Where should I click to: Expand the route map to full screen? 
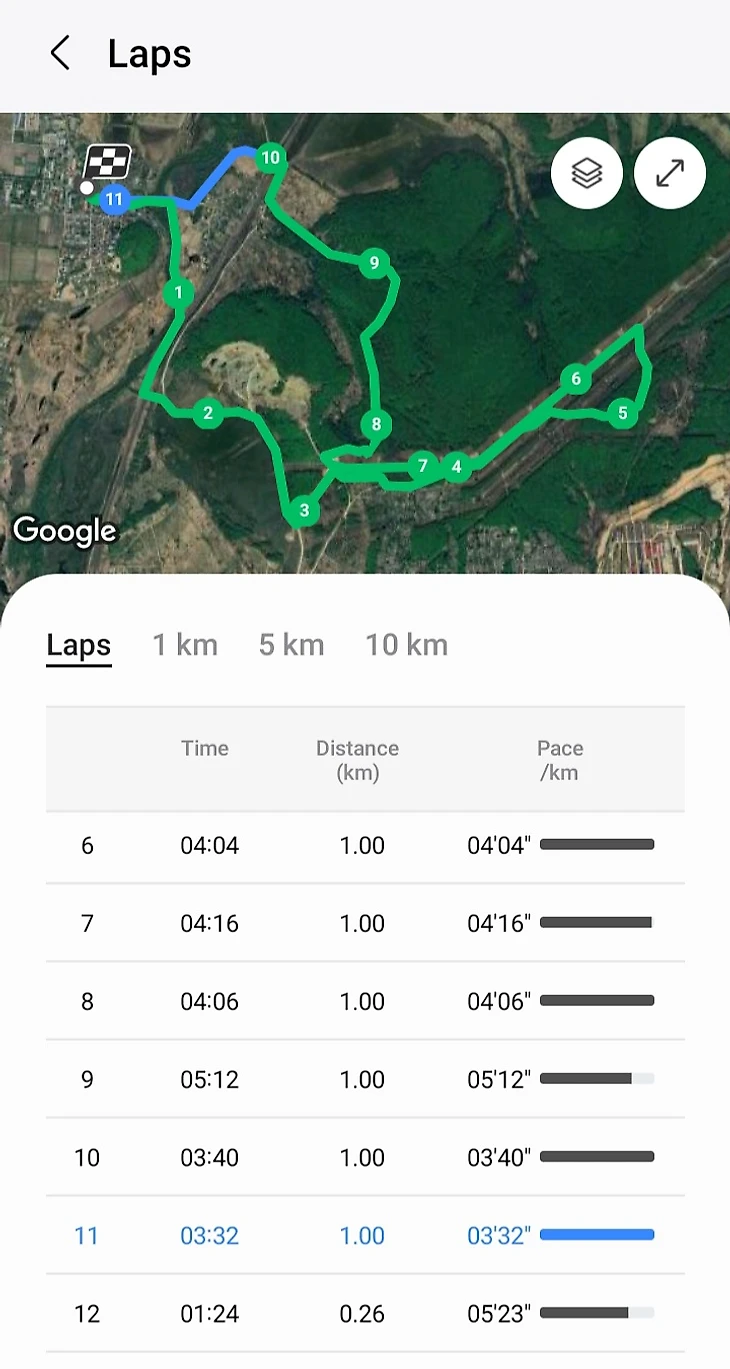coord(670,174)
